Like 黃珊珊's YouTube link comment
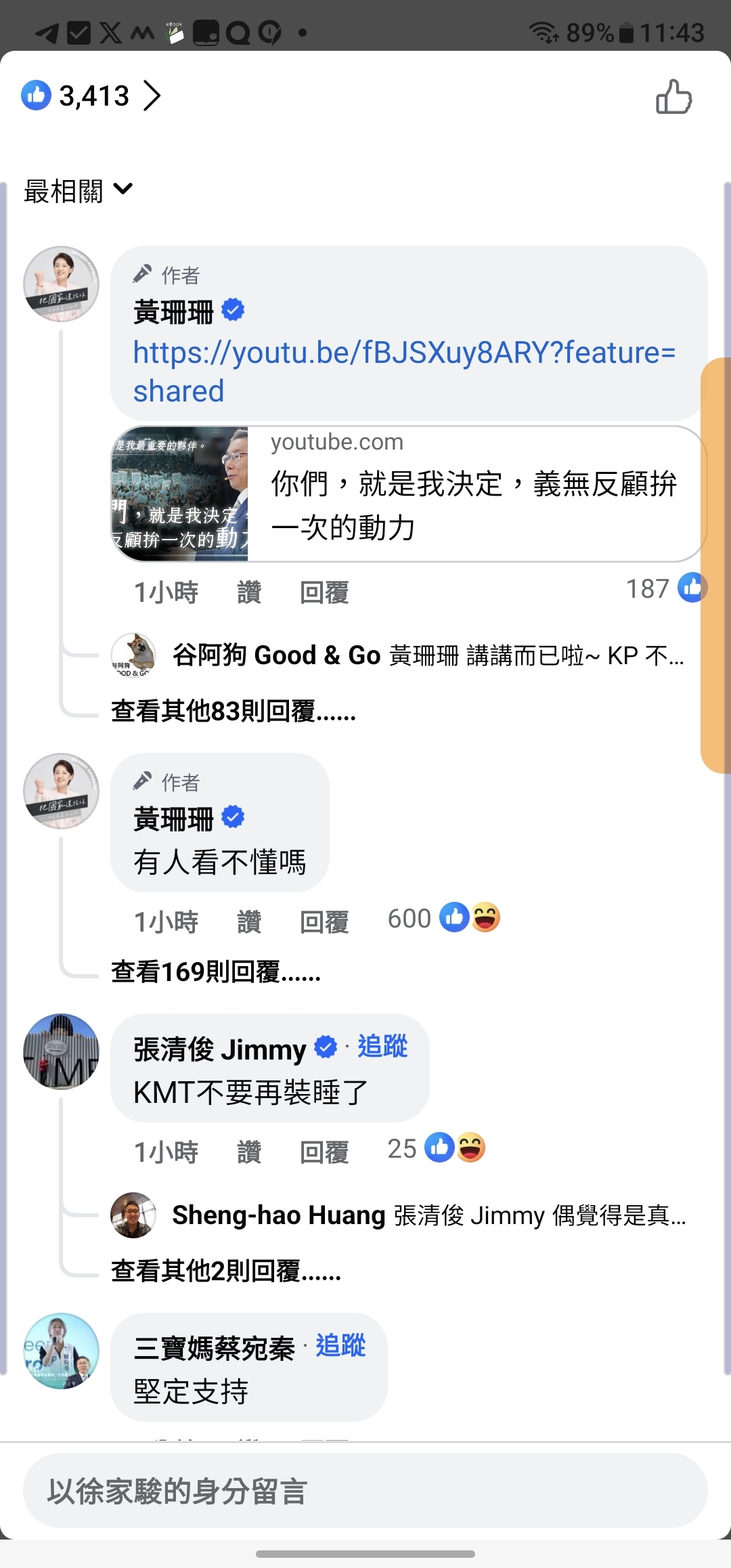731x1568 pixels. coord(249,592)
